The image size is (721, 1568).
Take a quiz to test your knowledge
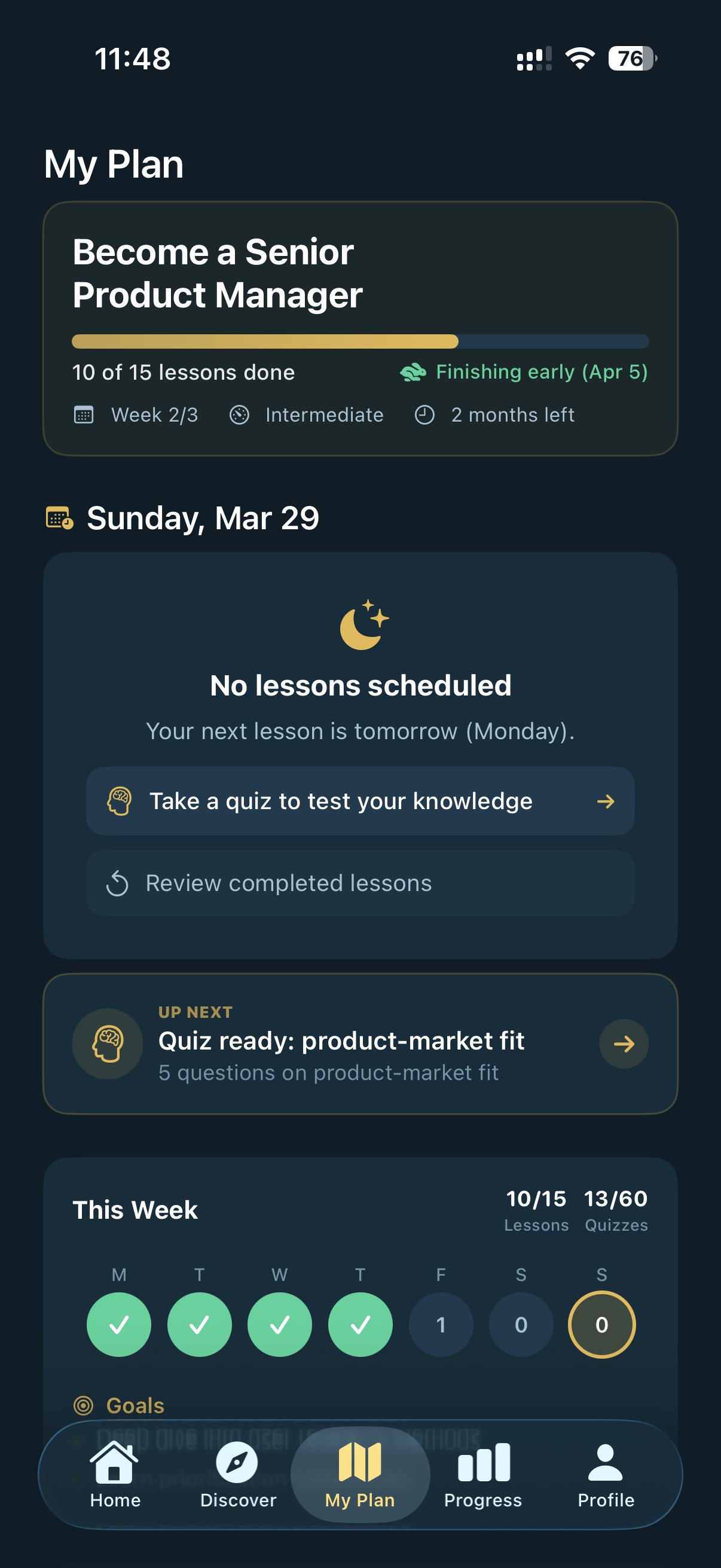click(360, 801)
